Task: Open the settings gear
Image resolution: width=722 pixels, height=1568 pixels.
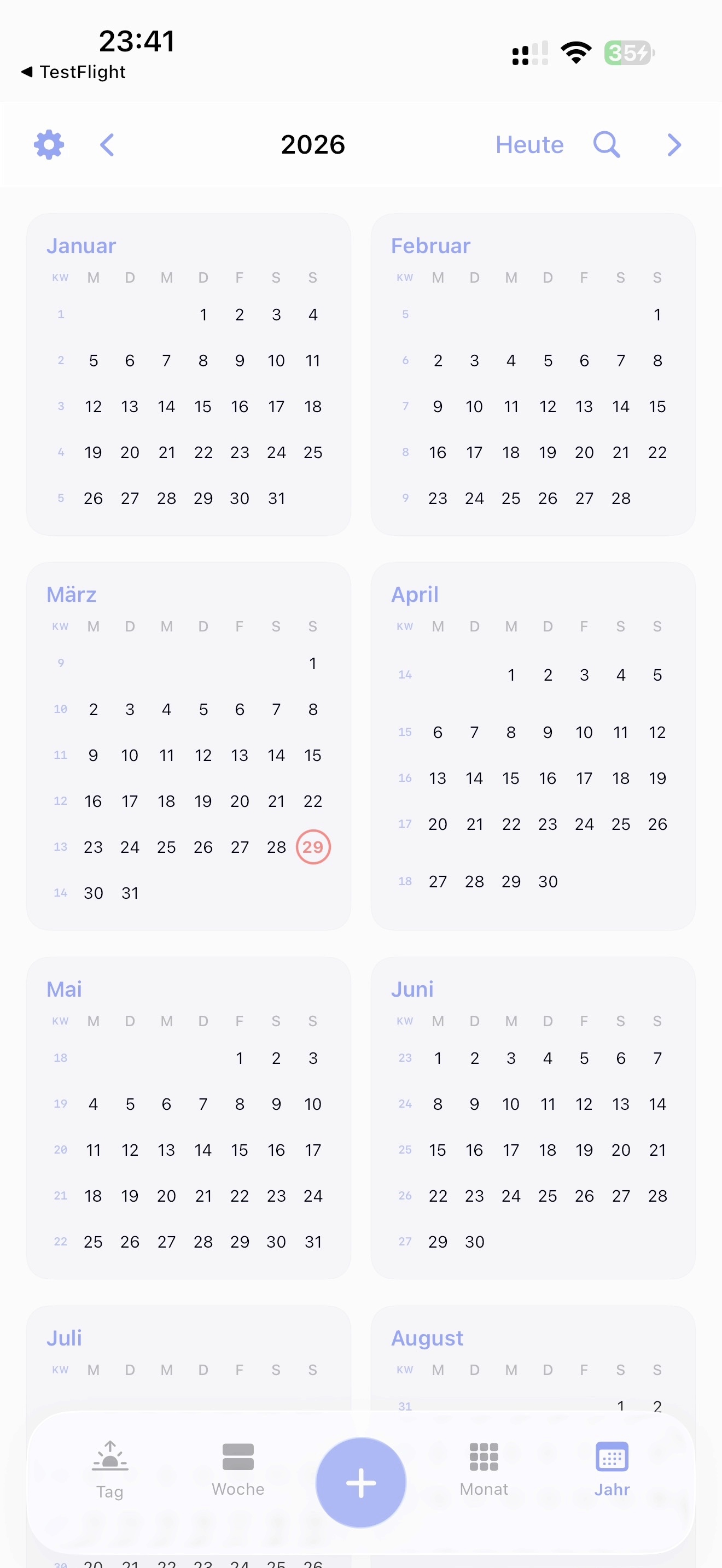Action: click(49, 145)
